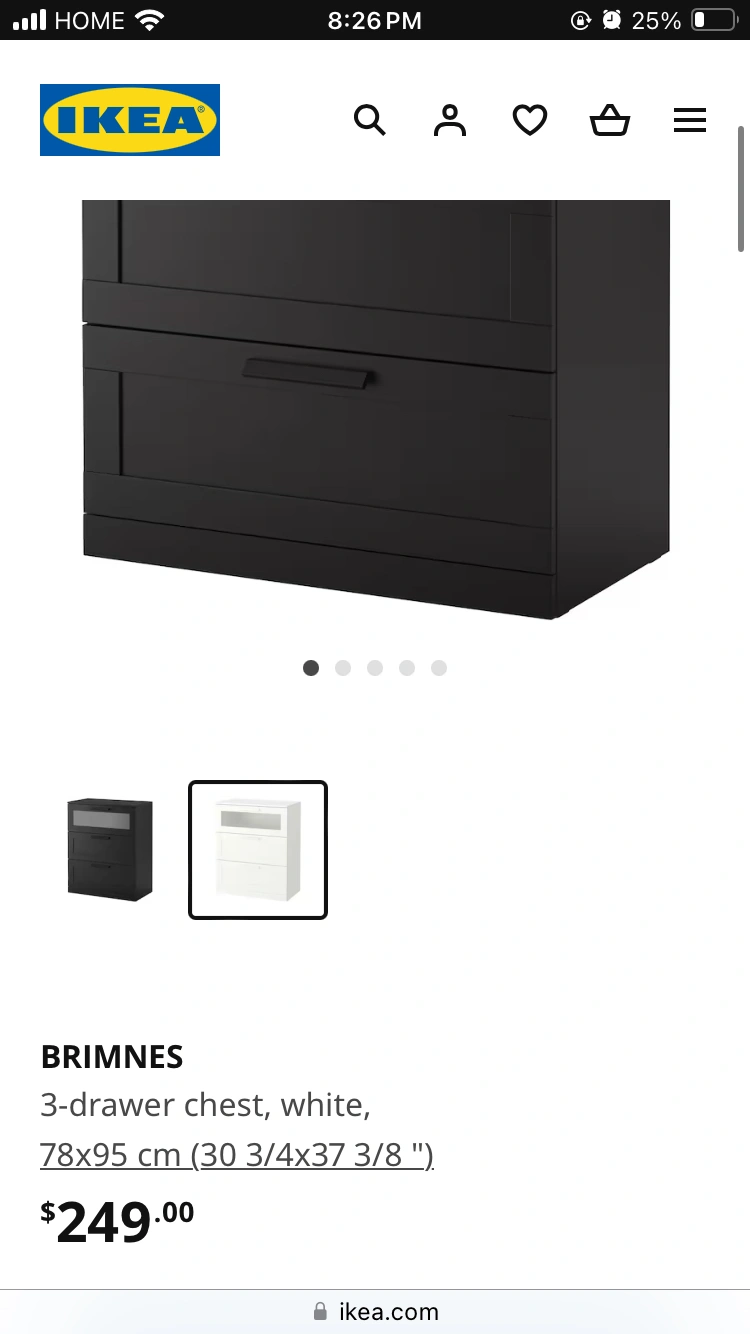Open the hamburger menu
The height and width of the screenshot is (1334, 750).
[x=690, y=121]
